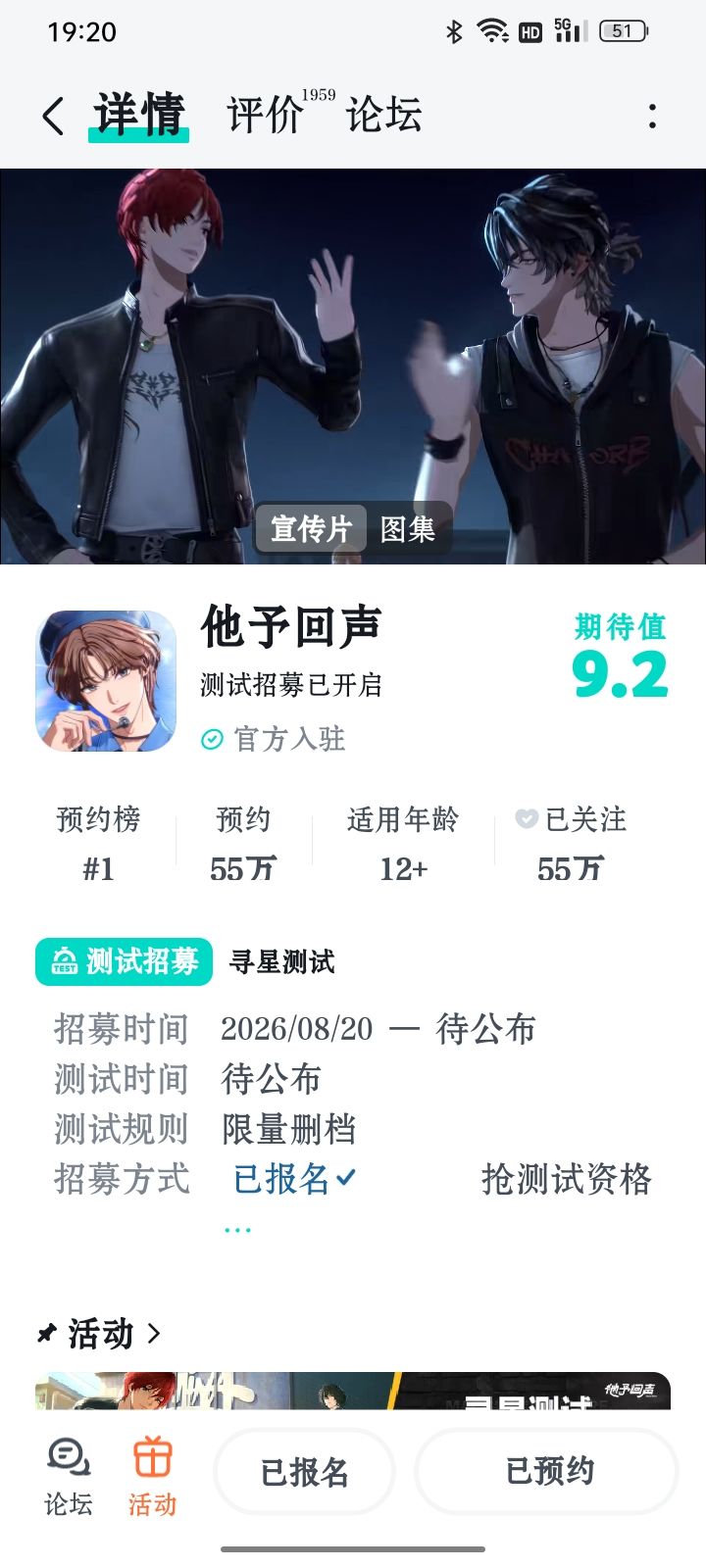Screen dimensions: 706x1568
Task: Switch to the 论坛 top tab
Action: coord(383,115)
